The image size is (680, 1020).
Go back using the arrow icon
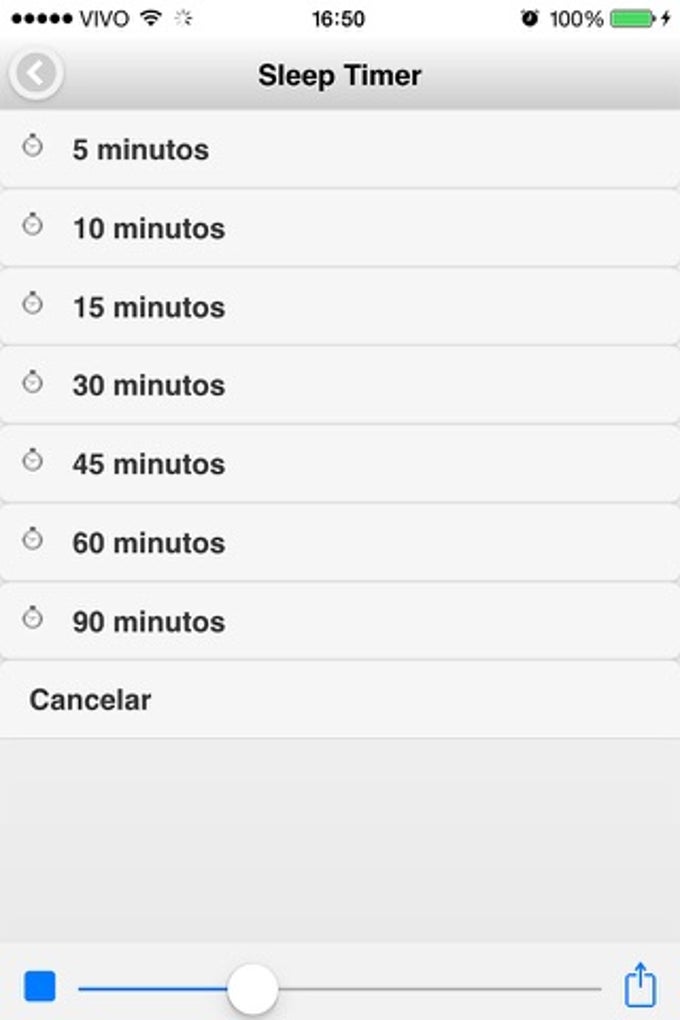tap(36, 74)
